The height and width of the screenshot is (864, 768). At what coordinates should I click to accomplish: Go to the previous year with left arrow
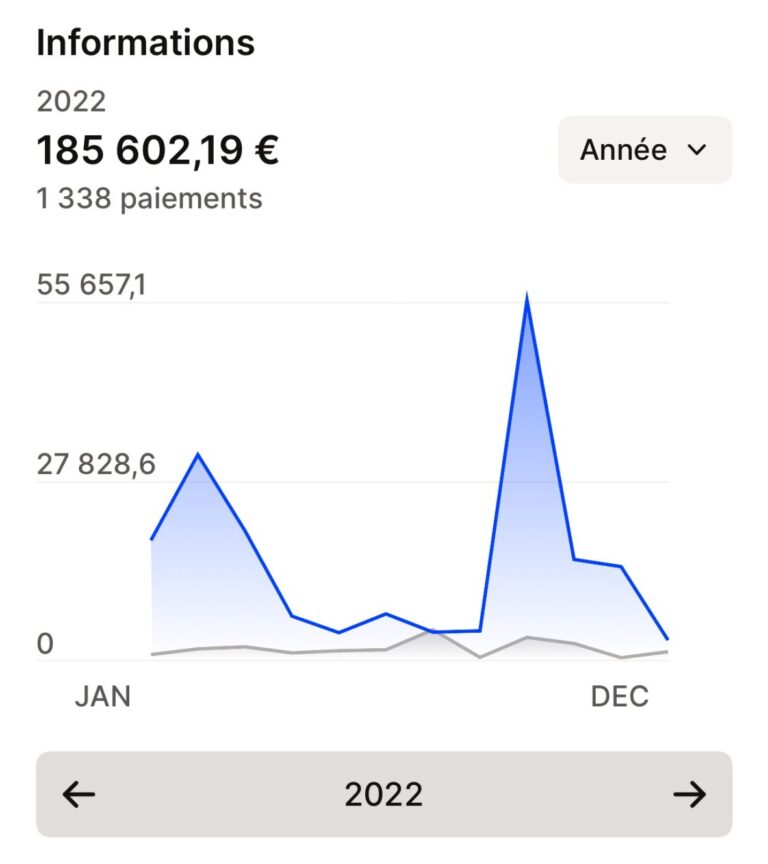click(x=79, y=795)
